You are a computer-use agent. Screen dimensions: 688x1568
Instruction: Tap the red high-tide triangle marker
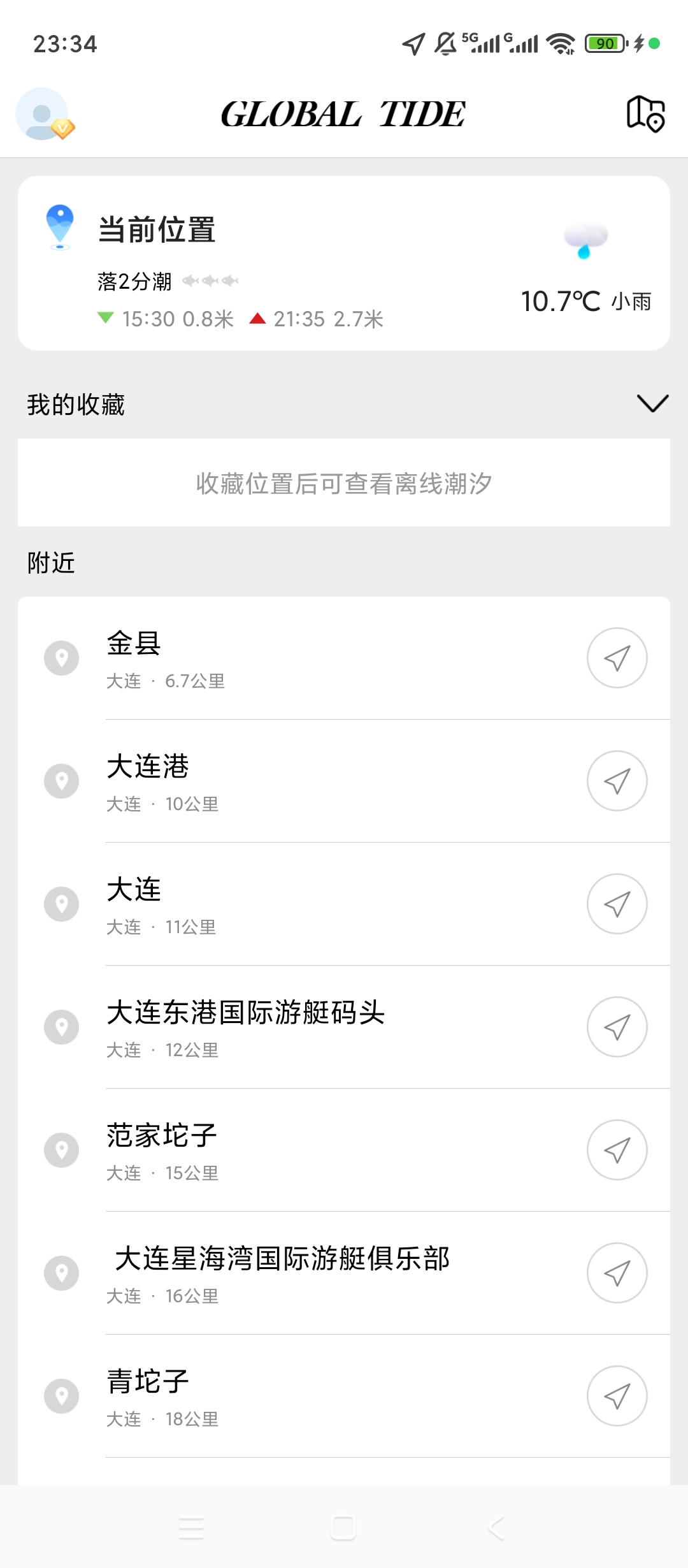pyautogui.click(x=257, y=318)
